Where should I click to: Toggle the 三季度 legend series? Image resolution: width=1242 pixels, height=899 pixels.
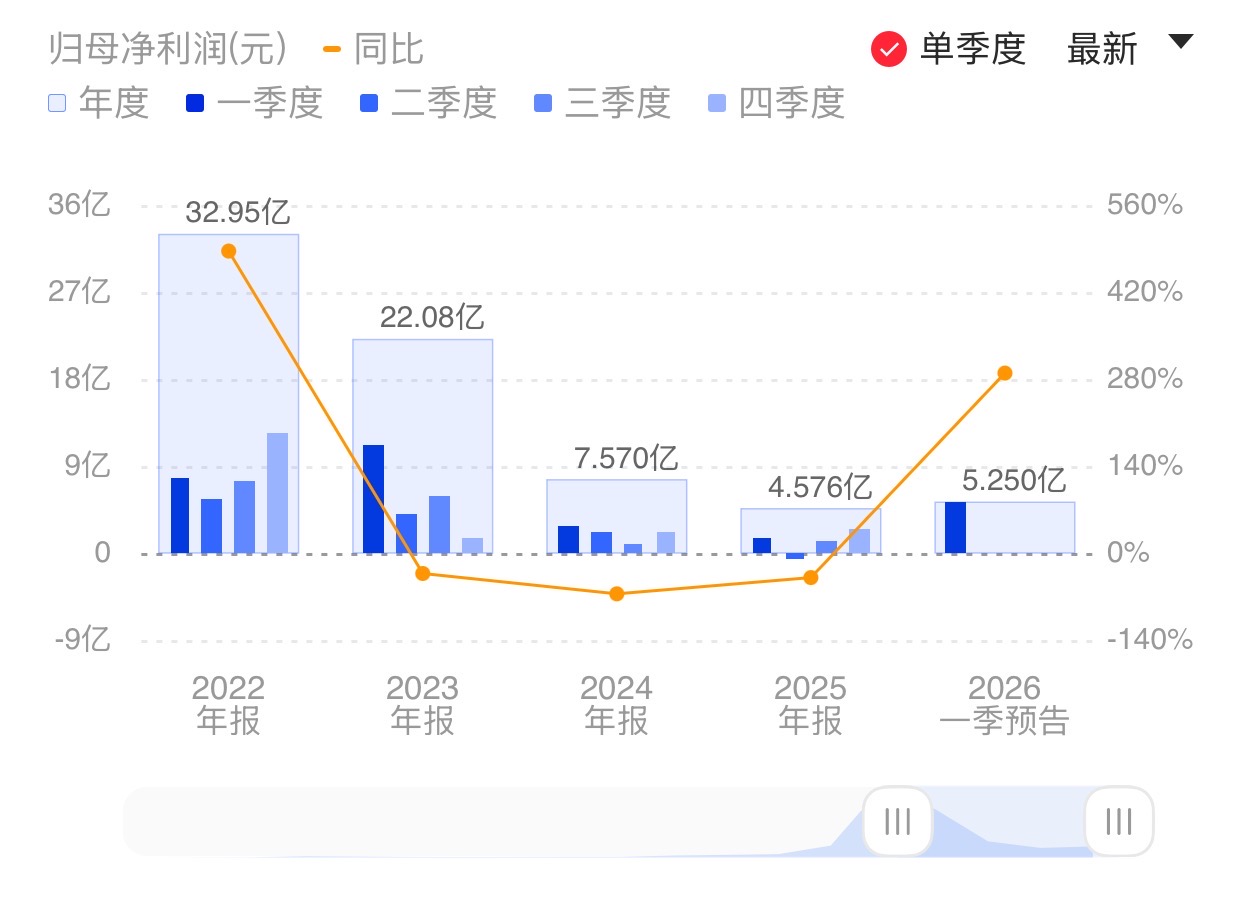pos(602,103)
